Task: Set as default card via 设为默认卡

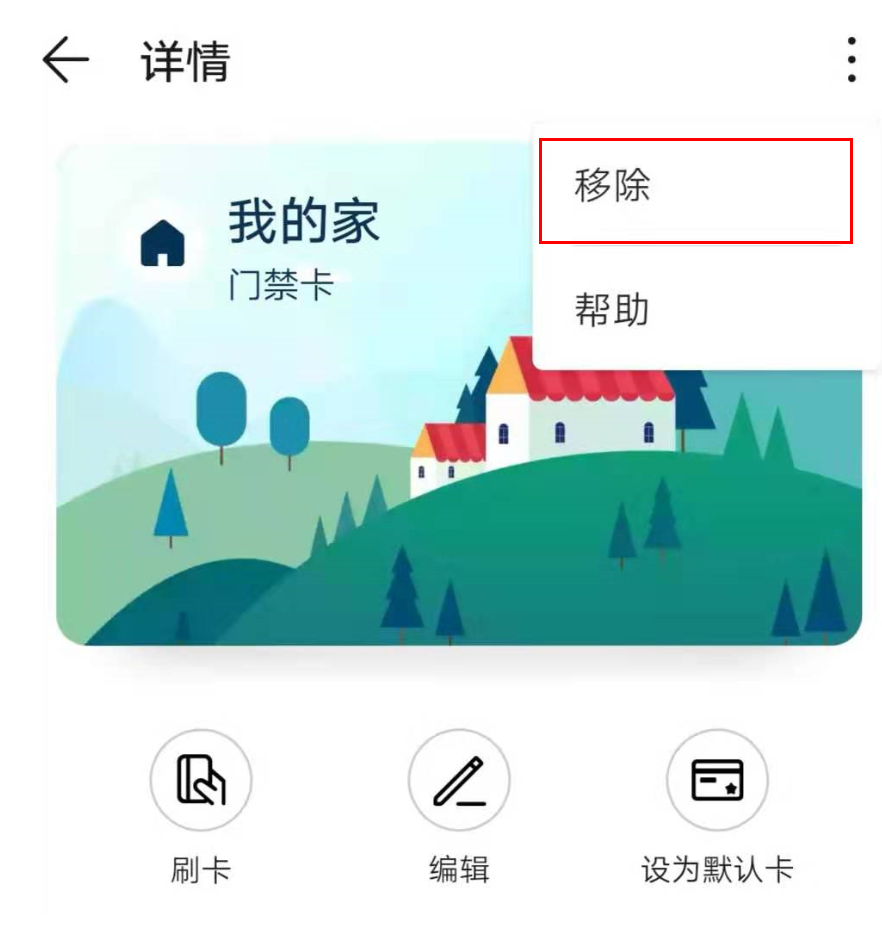Action: (x=717, y=781)
